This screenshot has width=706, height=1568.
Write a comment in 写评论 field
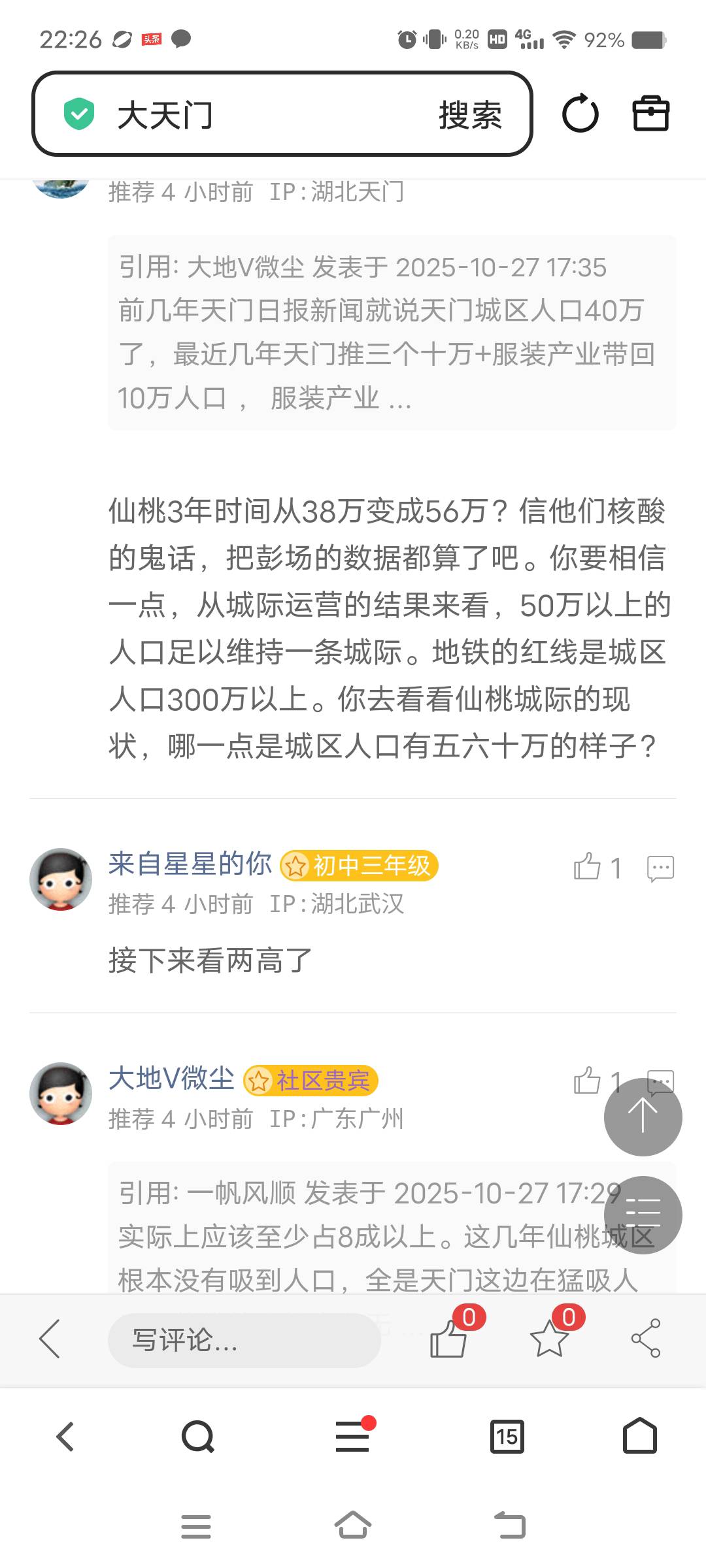243,1340
